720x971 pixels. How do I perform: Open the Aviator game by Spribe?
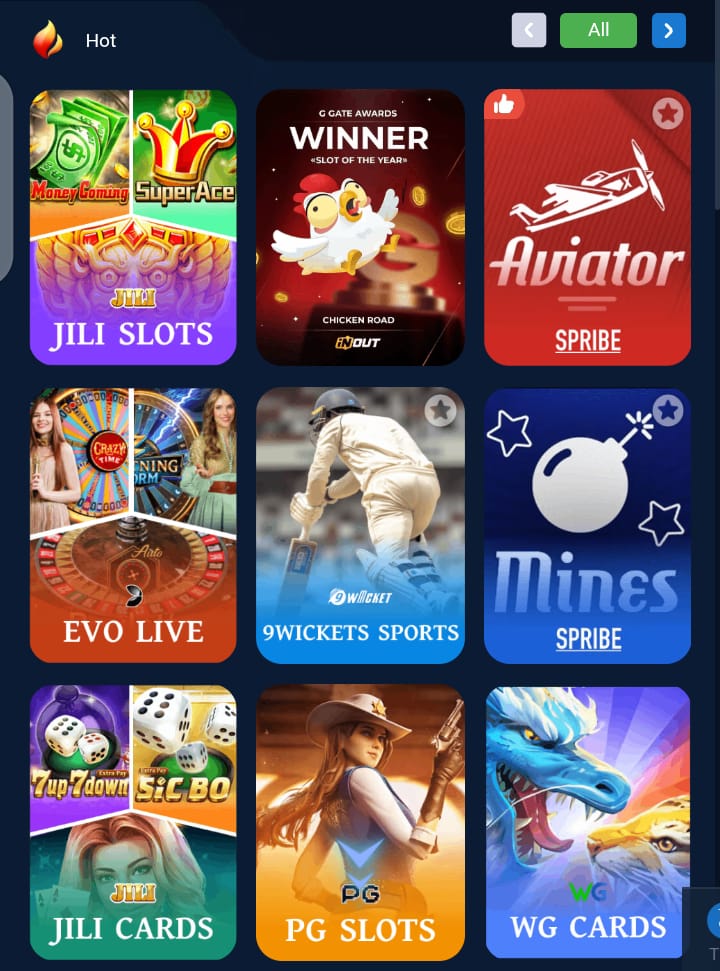click(x=587, y=240)
